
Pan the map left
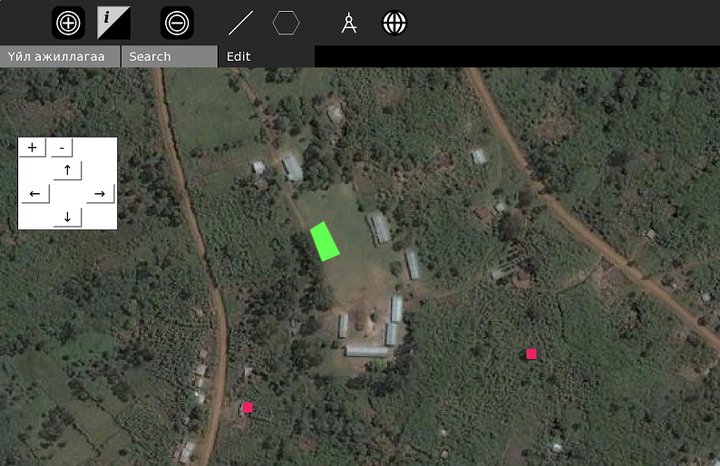pyautogui.click(x=36, y=193)
